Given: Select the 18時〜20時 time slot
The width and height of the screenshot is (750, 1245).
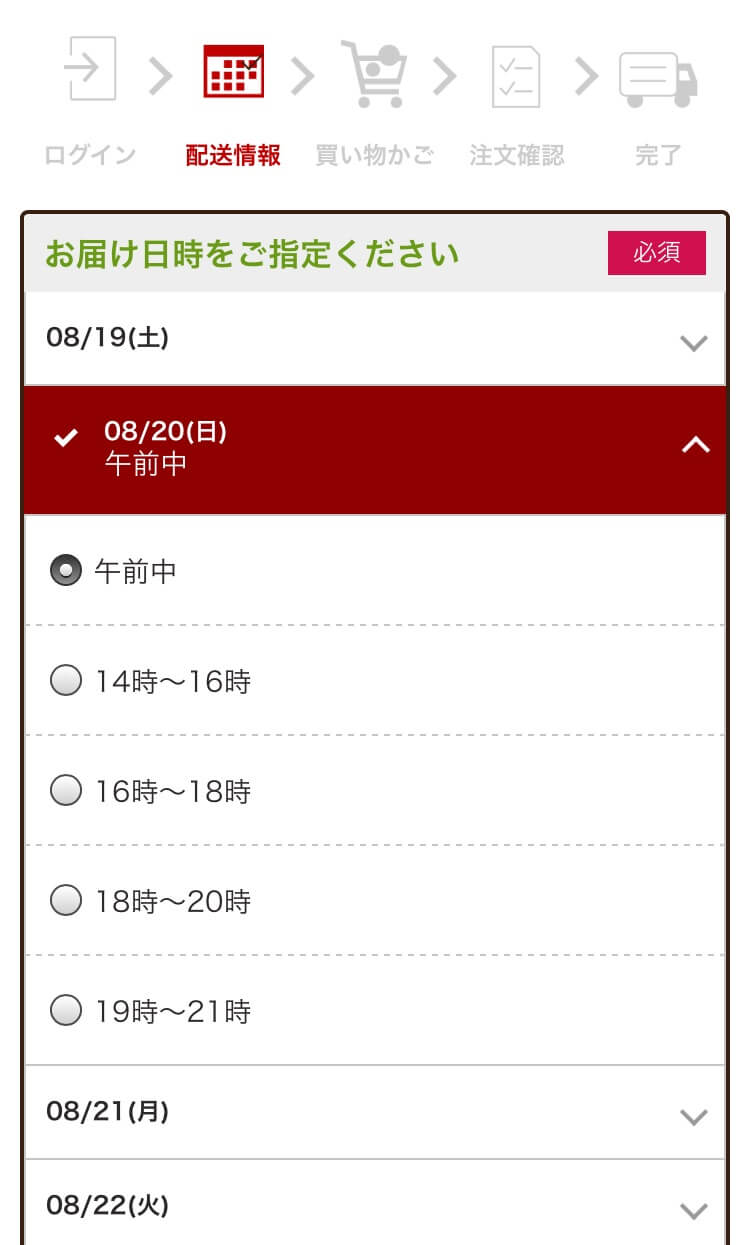Looking at the screenshot, I should [375, 901].
